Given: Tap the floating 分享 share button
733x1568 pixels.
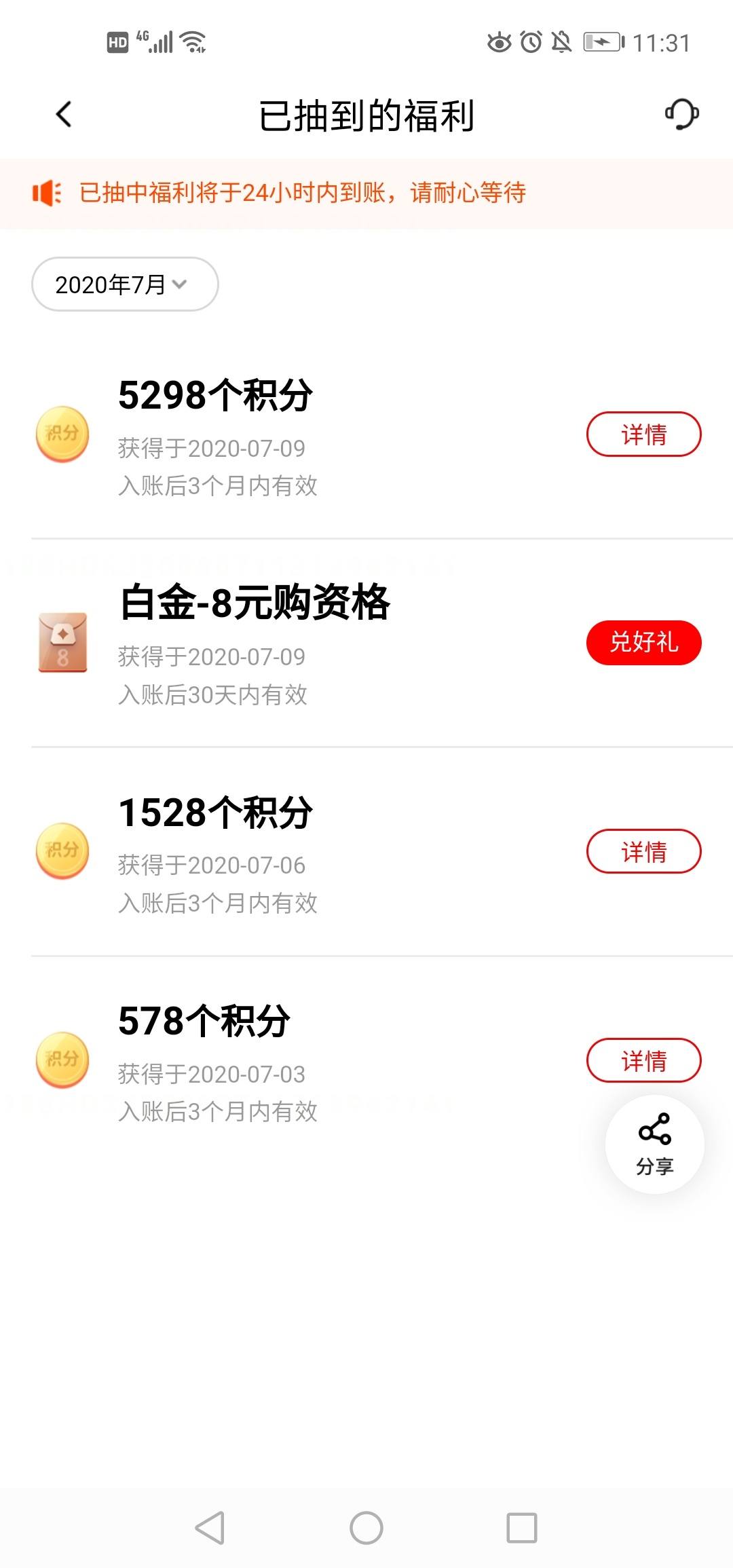Looking at the screenshot, I should coord(654,1144).
